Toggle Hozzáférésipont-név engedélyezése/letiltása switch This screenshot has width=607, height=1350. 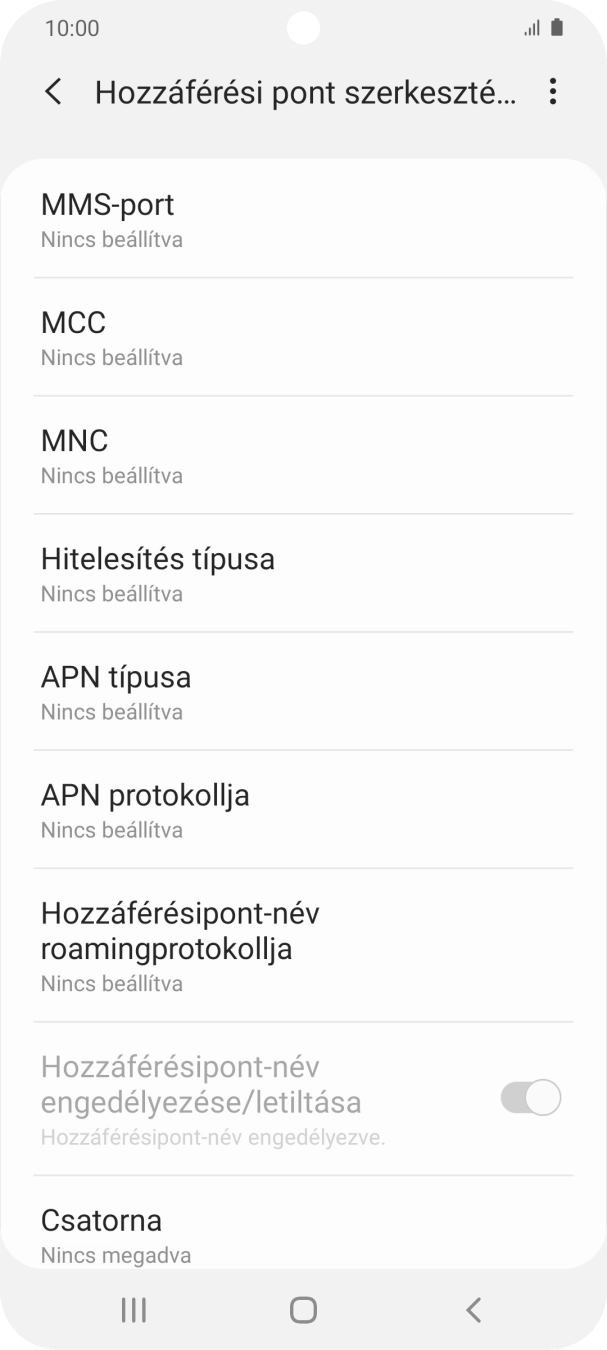click(530, 1098)
